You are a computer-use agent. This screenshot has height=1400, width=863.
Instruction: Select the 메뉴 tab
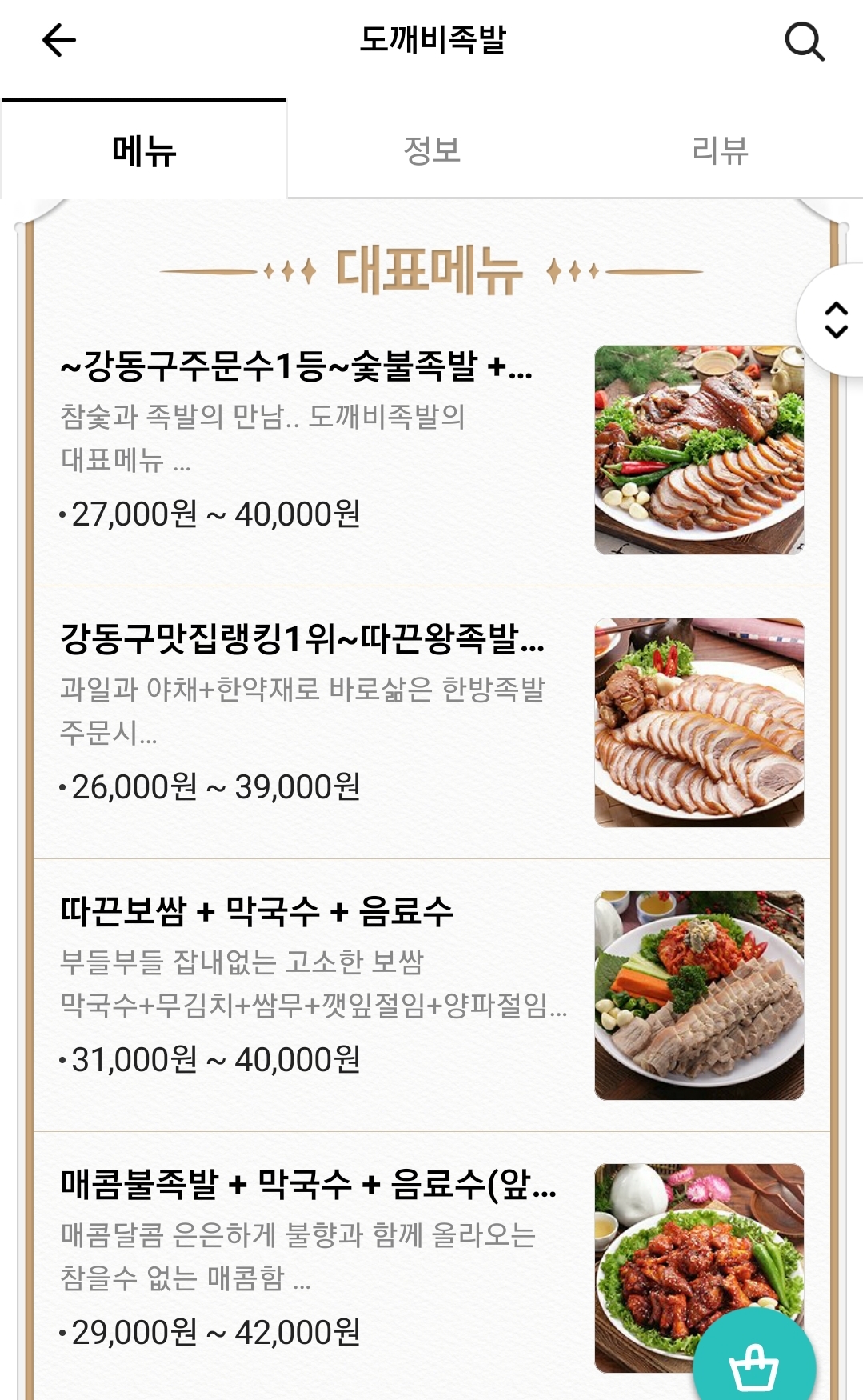144,150
